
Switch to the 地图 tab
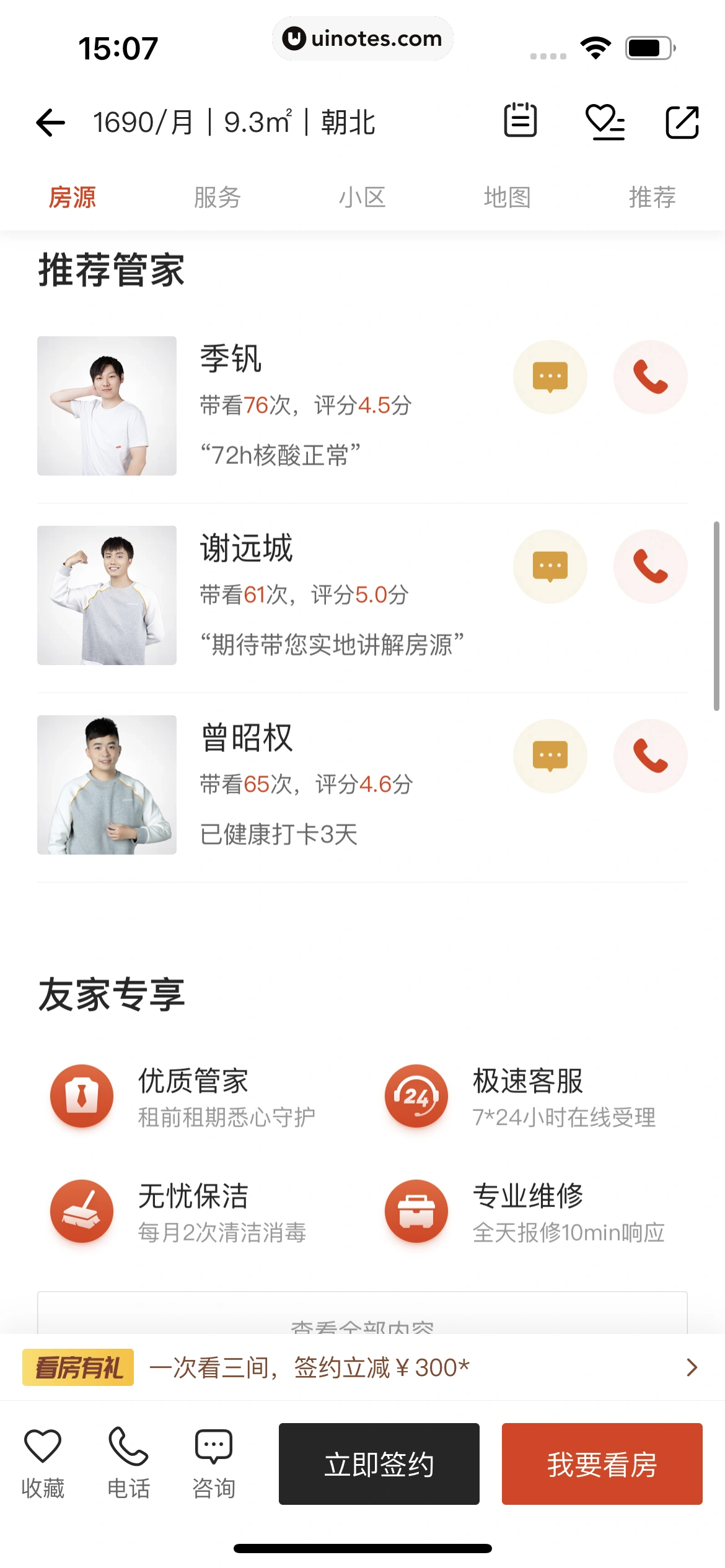pyautogui.click(x=507, y=197)
